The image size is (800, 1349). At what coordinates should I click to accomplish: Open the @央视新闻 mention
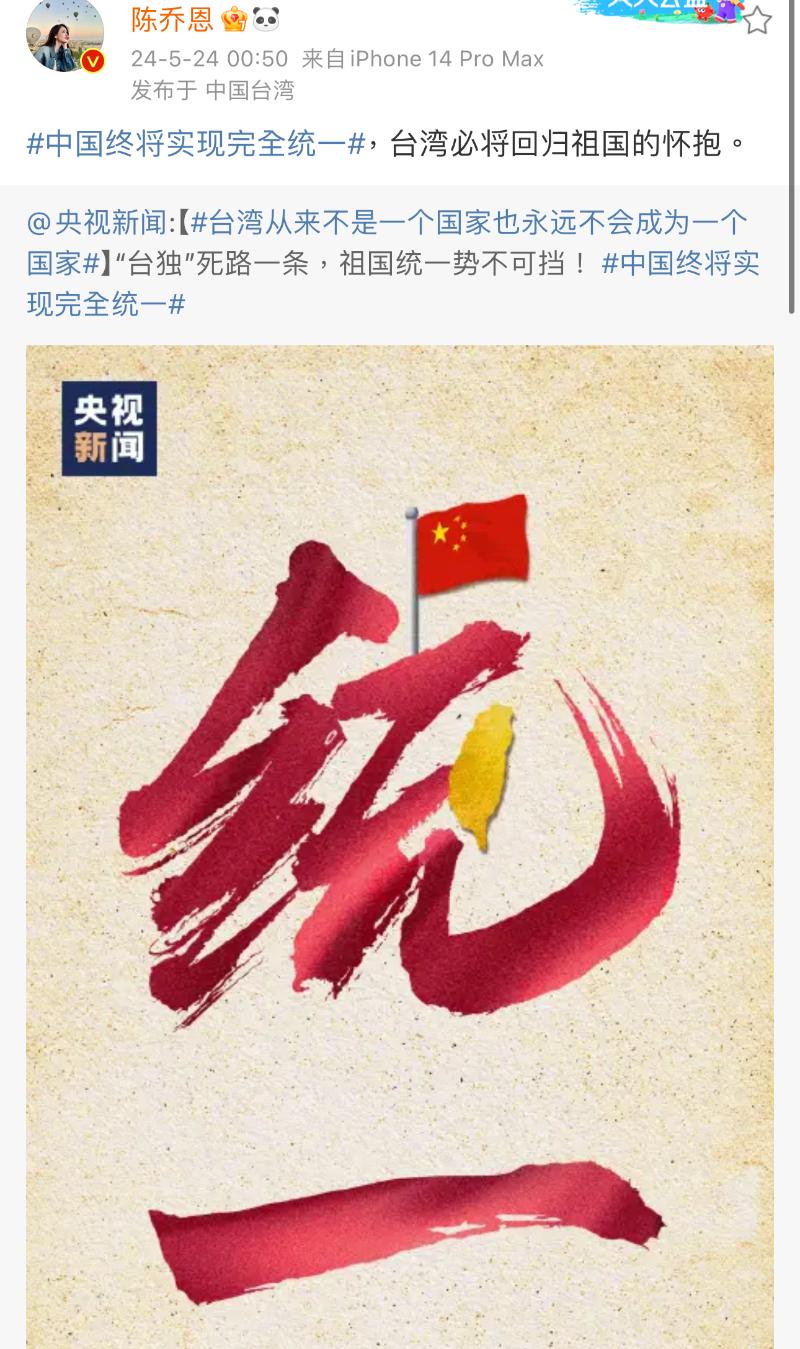(100, 223)
